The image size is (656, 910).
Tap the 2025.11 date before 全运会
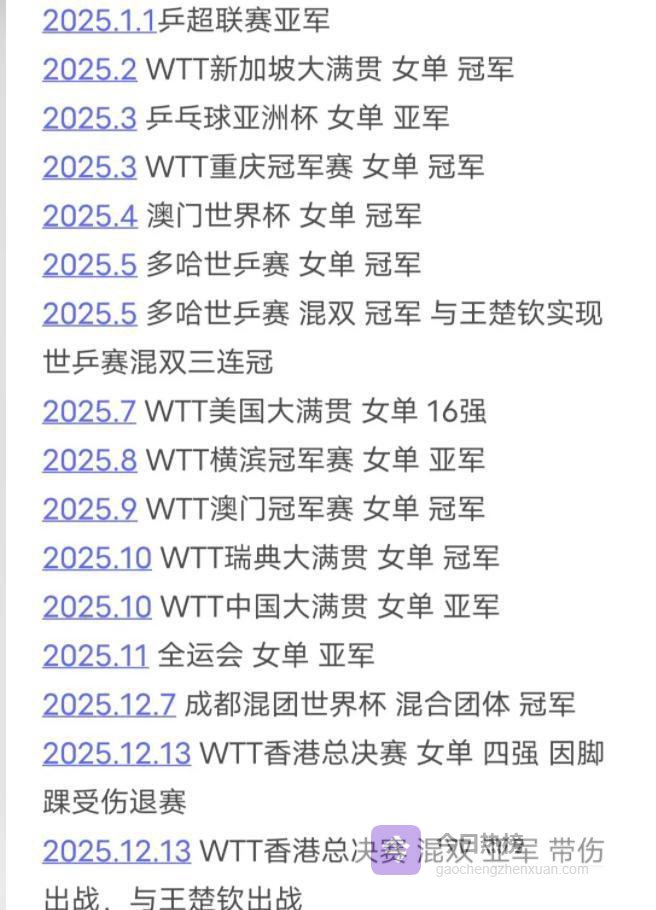pyautogui.click(x=95, y=656)
